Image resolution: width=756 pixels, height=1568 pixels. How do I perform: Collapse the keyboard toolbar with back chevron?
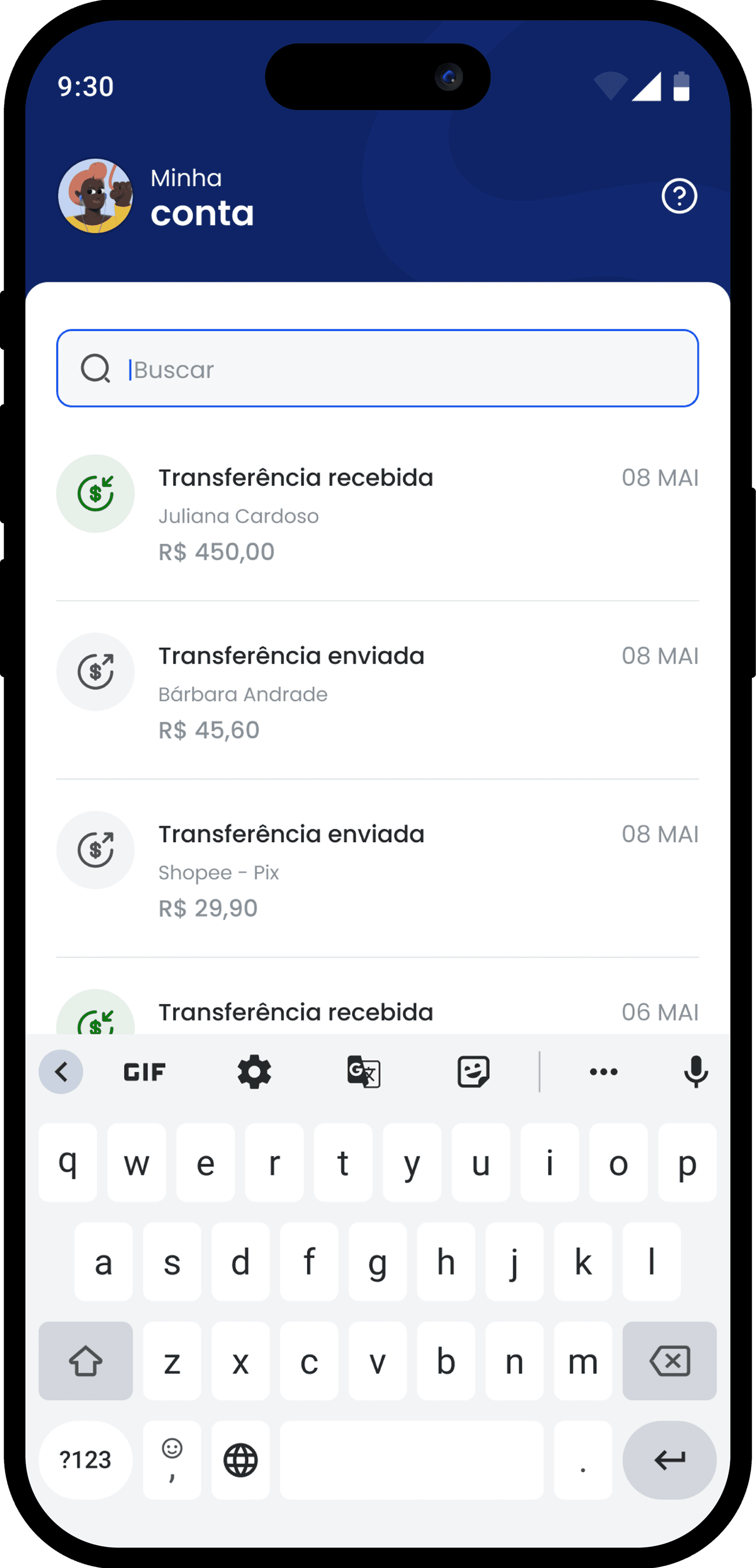pyautogui.click(x=61, y=1071)
